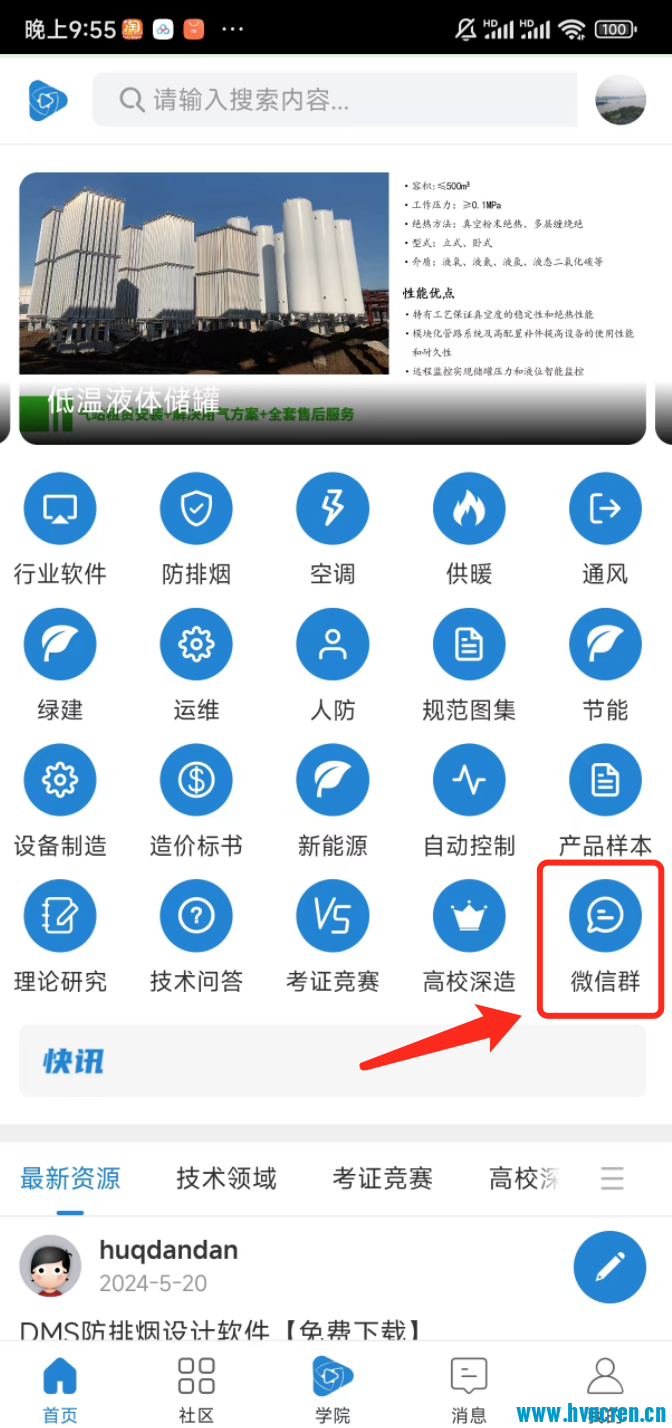Tap the search box at the top
This screenshot has width=672, height=1428.
335,100
